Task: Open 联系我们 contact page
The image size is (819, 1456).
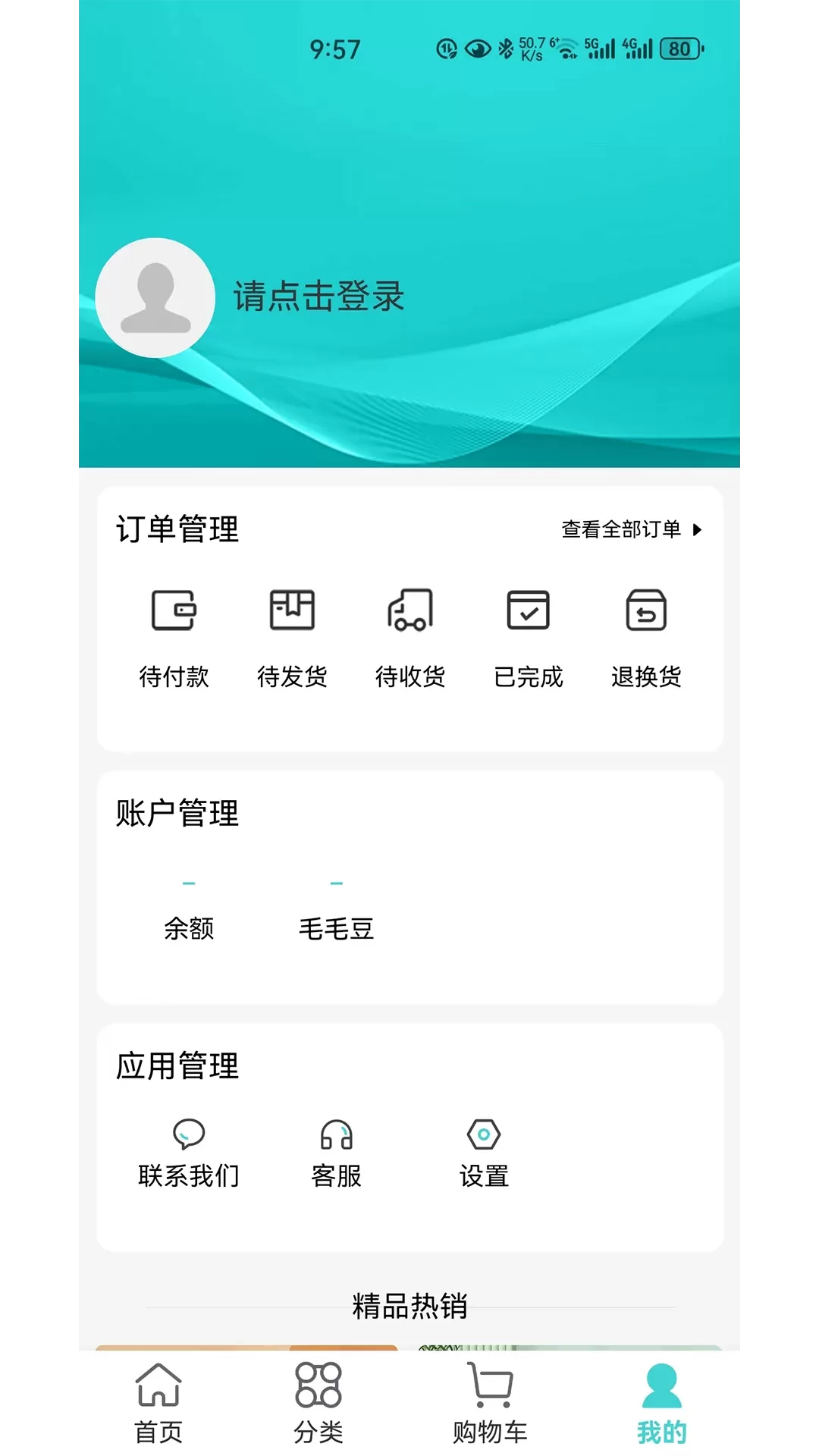Action: 189,1154
